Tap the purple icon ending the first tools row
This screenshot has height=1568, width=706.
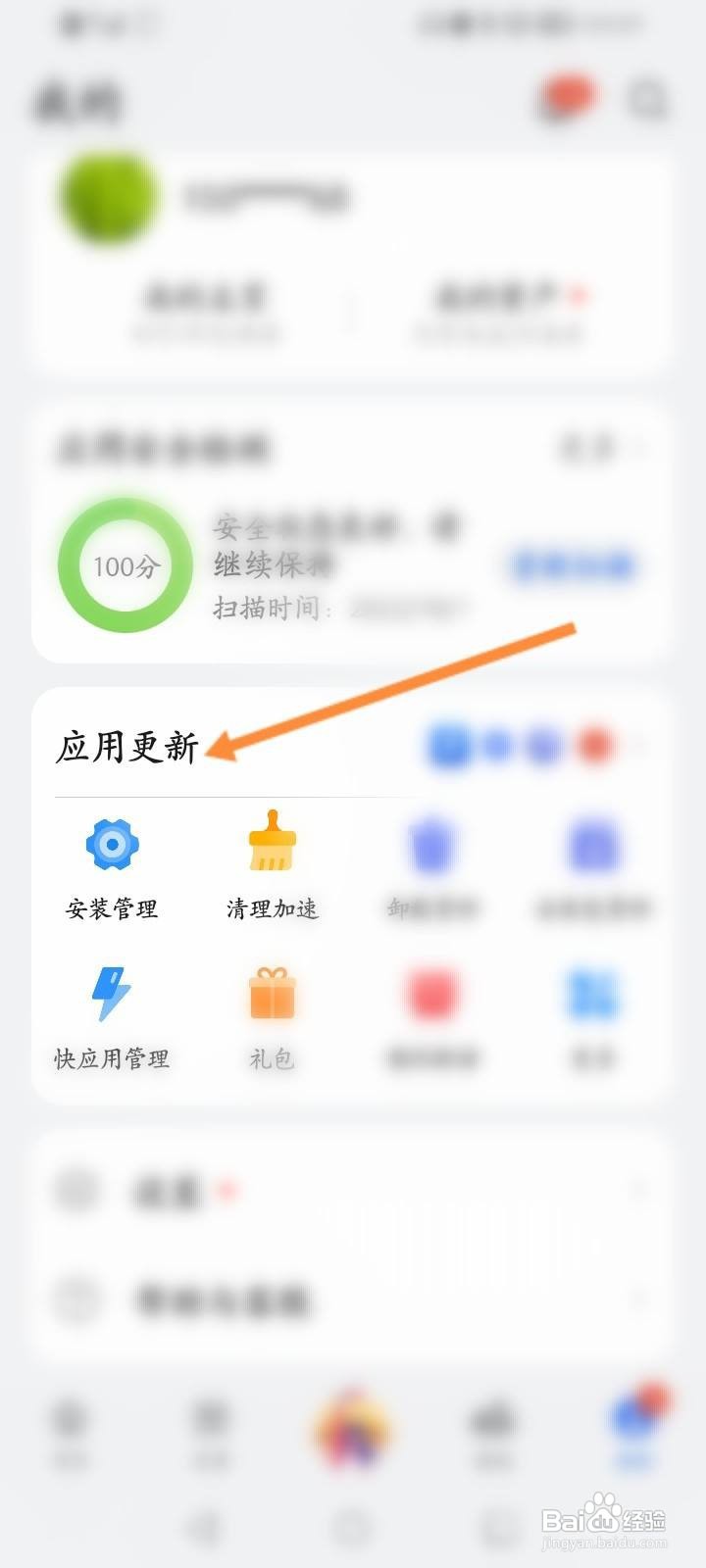[x=592, y=843]
